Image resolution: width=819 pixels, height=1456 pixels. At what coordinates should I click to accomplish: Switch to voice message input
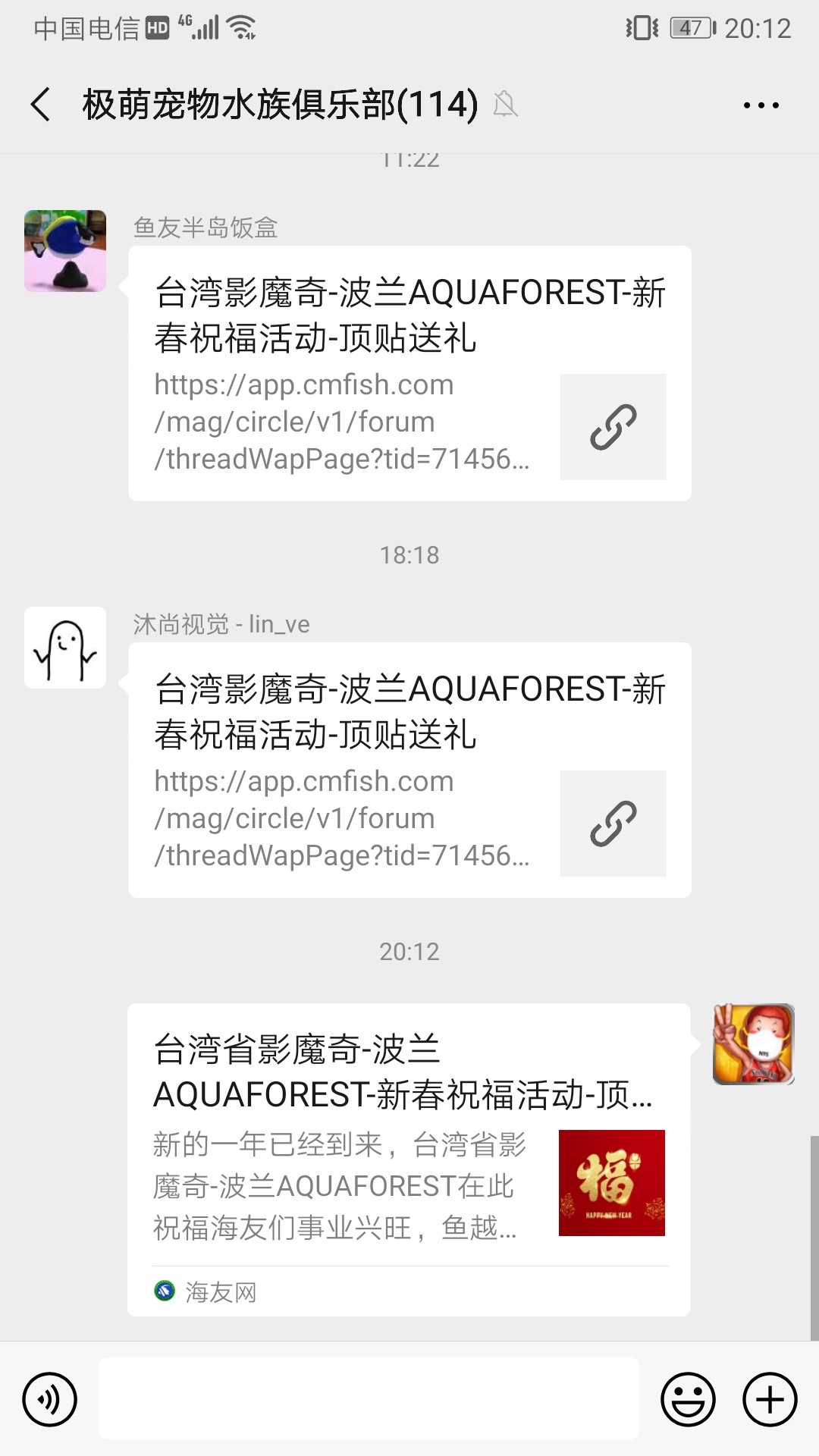(50, 1399)
